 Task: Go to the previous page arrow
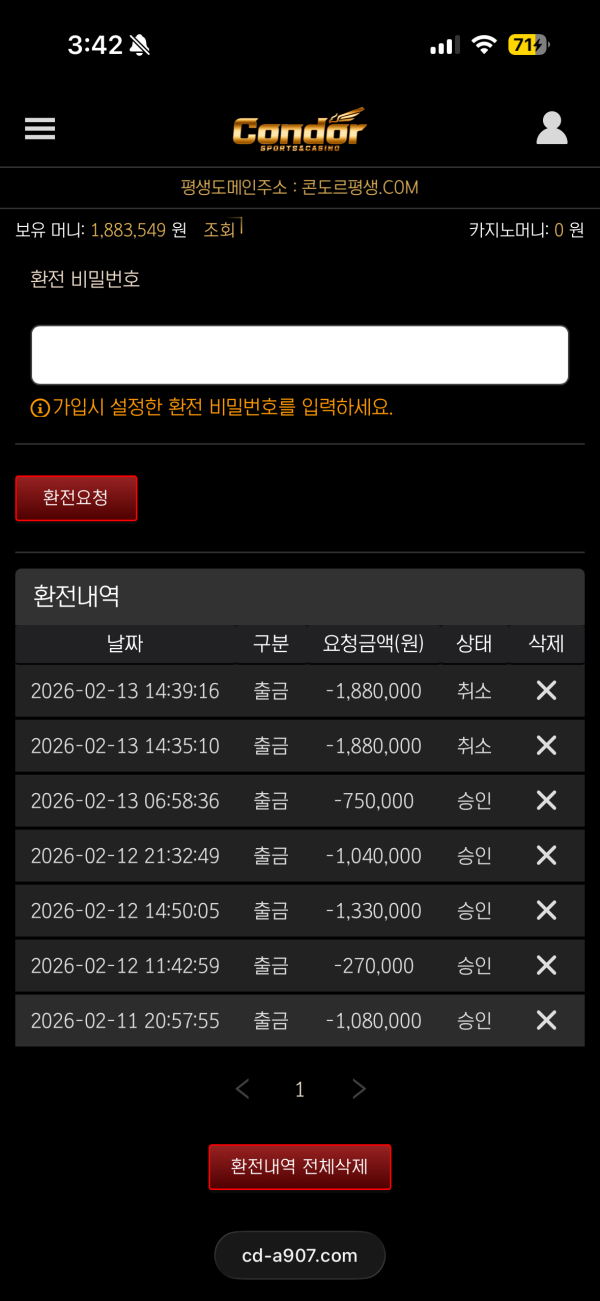pos(242,1089)
